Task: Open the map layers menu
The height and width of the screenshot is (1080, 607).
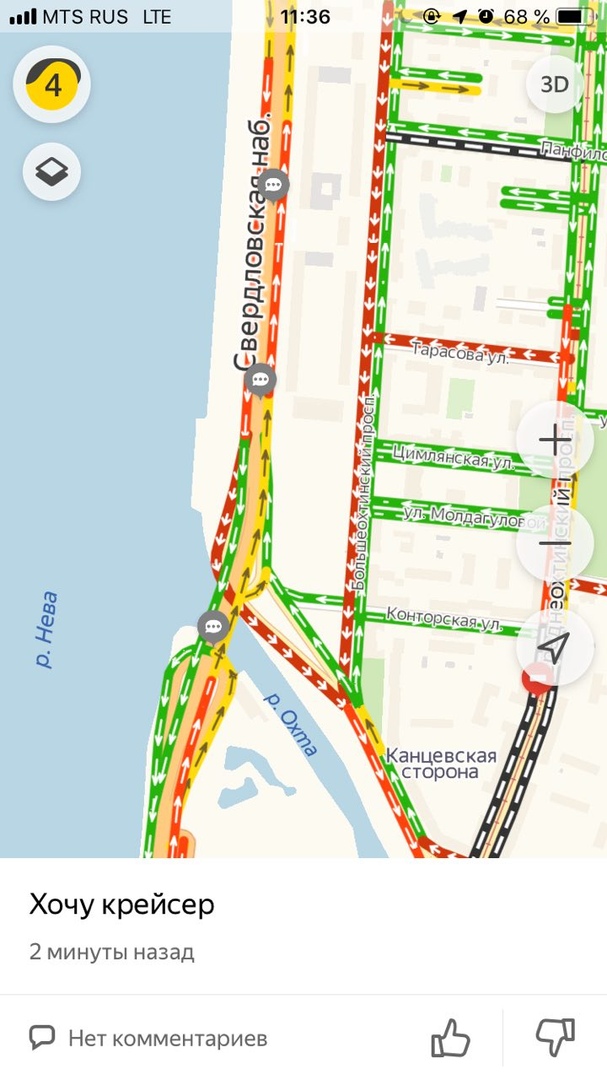Action: pos(52,172)
